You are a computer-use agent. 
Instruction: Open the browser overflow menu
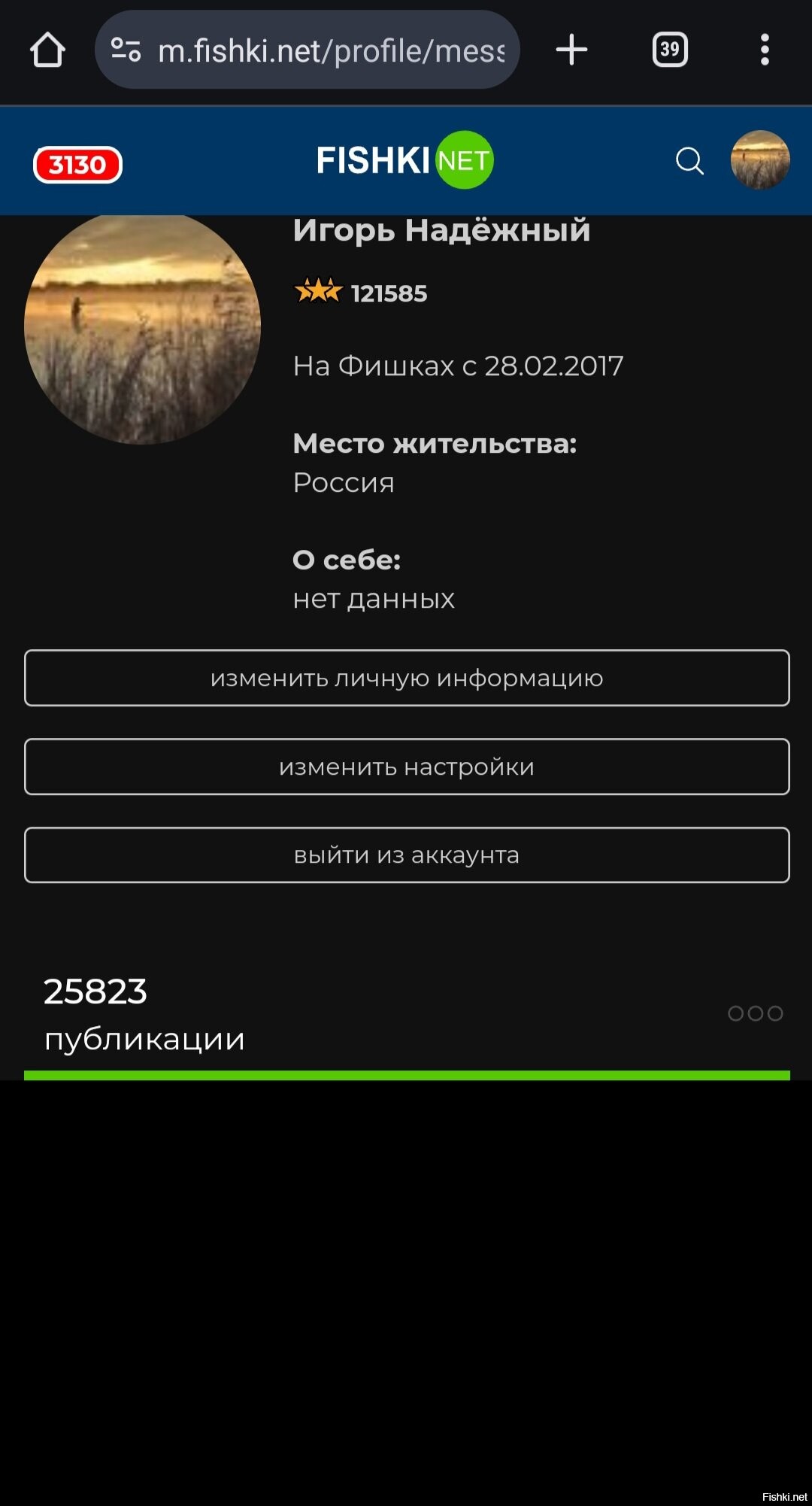(765, 50)
